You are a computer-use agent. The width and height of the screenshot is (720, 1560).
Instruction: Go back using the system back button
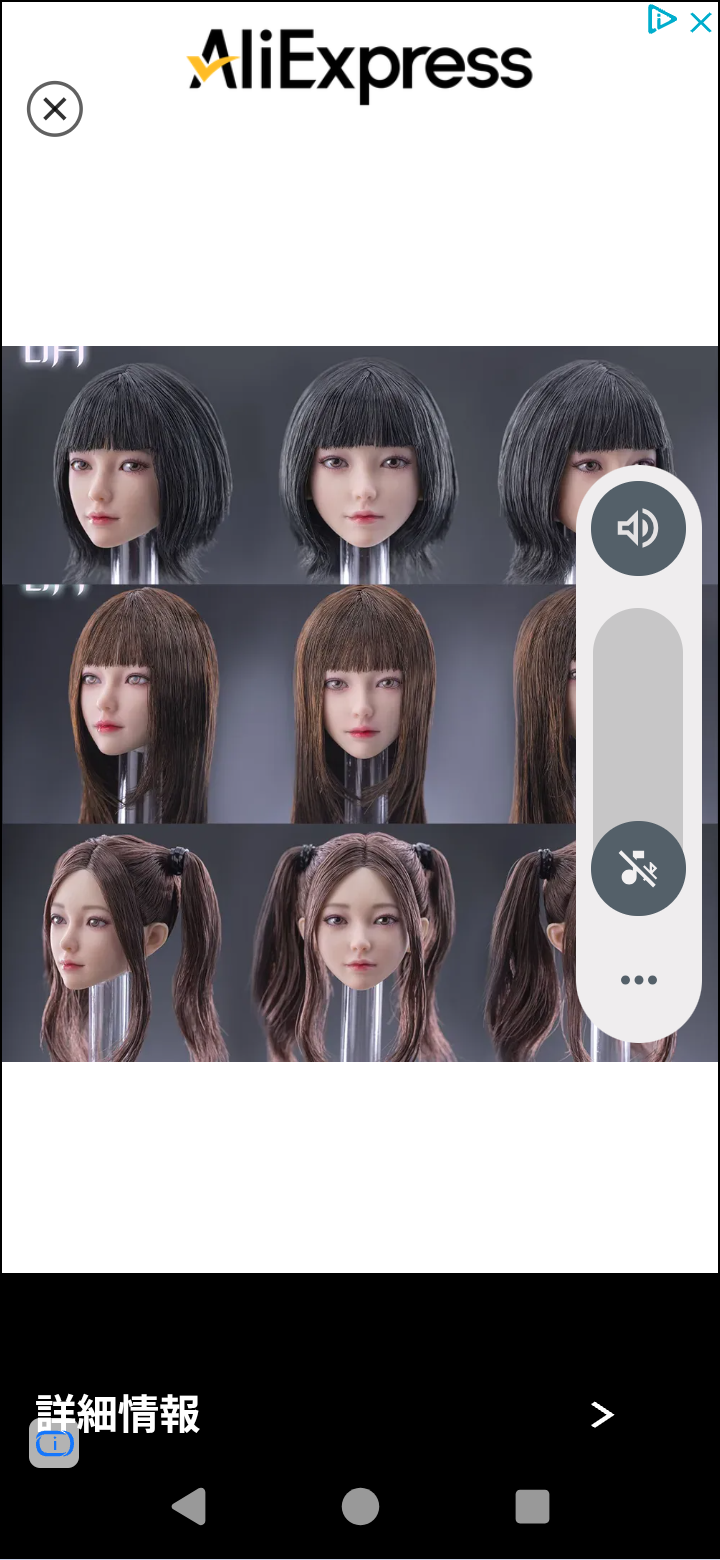(x=188, y=1506)
